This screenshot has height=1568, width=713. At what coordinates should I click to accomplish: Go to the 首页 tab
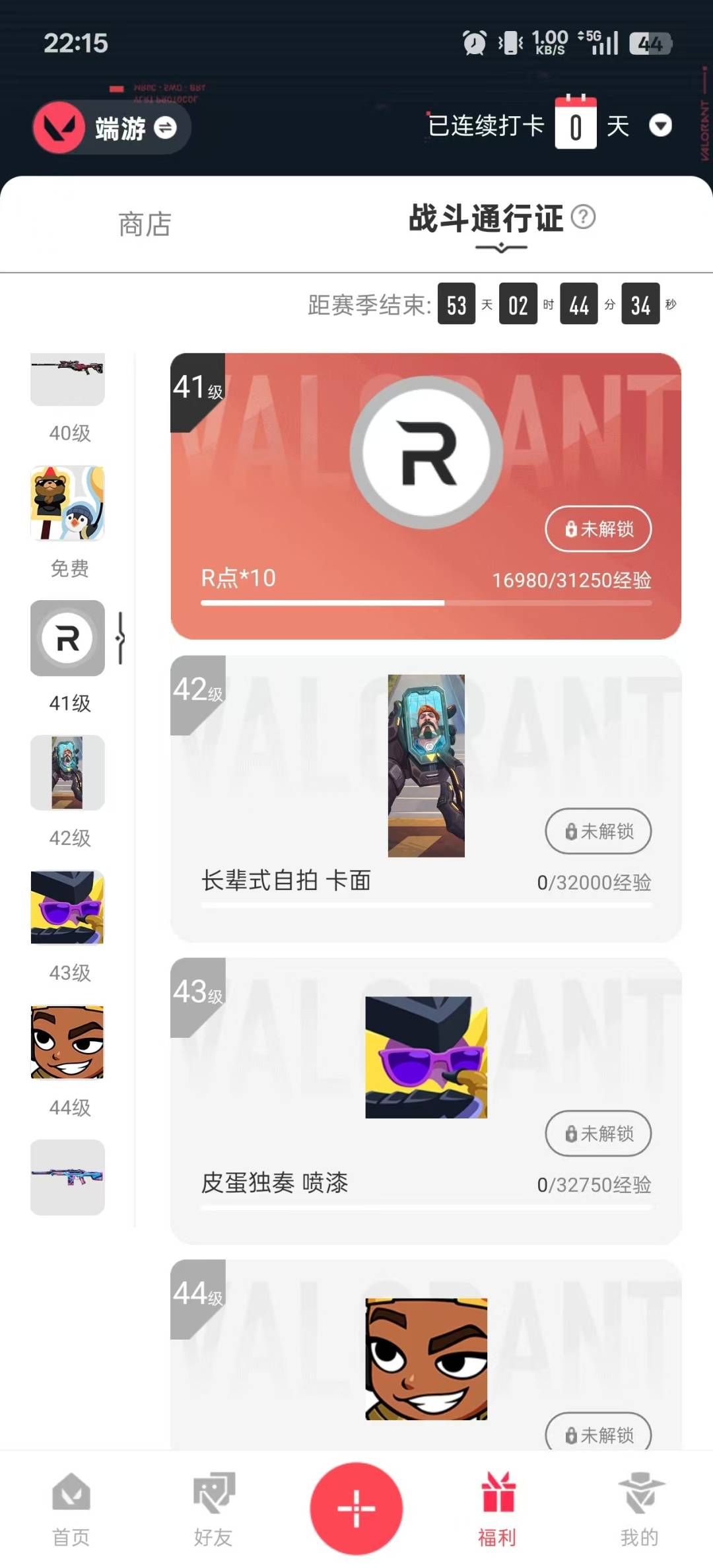tap(71, 1510)
